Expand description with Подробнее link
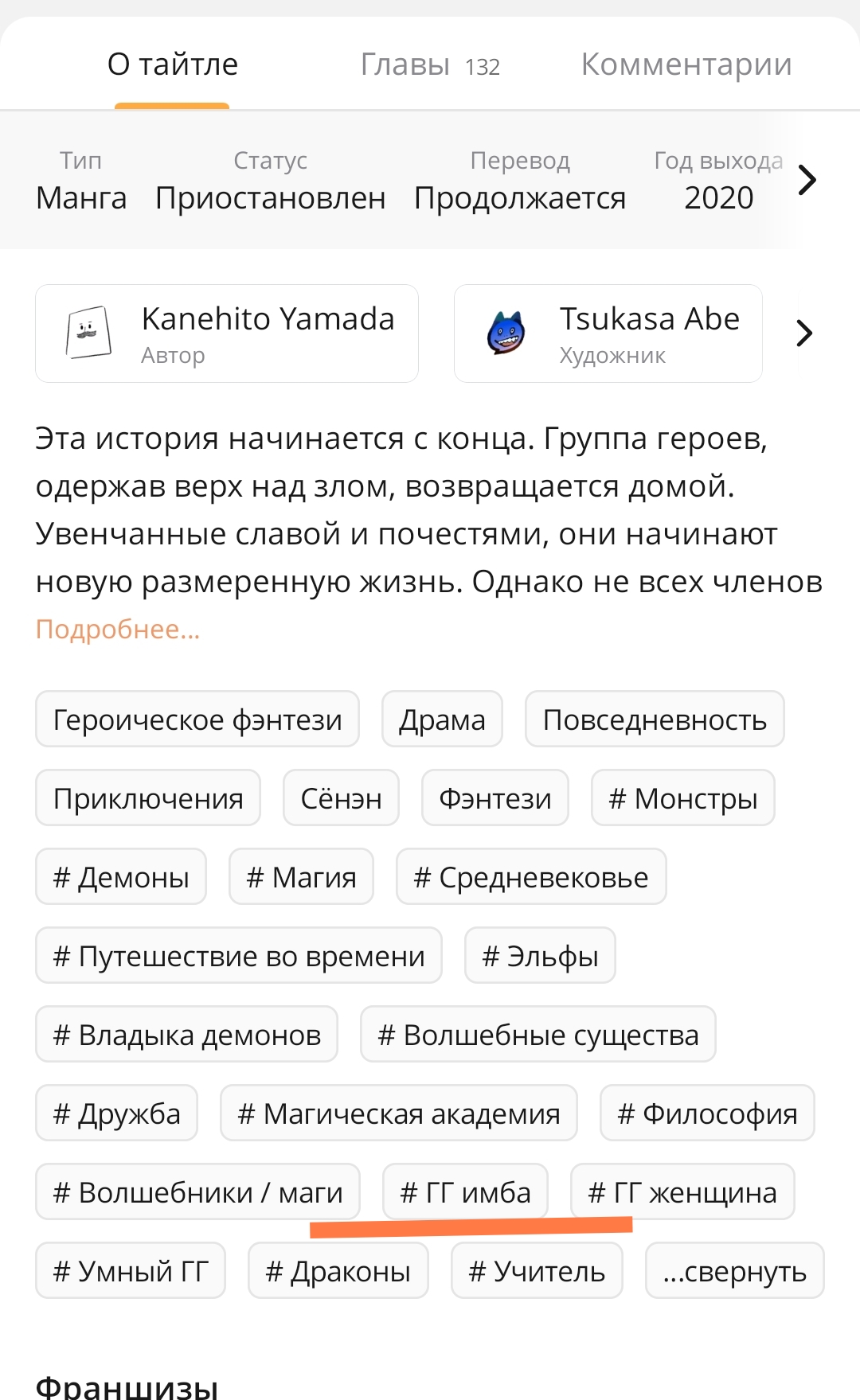This screenshot has width=860, height=1400. 118,629
